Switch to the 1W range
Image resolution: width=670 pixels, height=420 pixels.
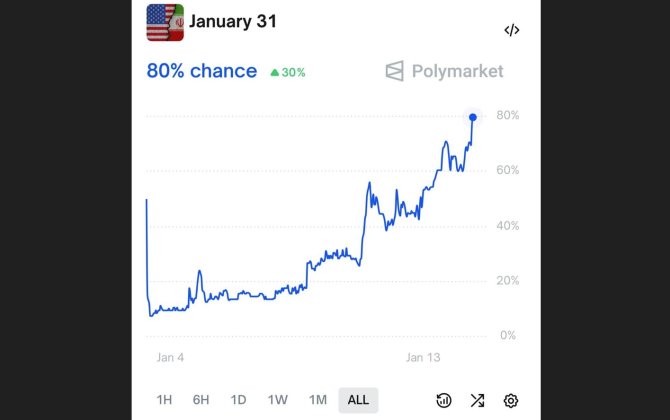[x=277, y=400]
